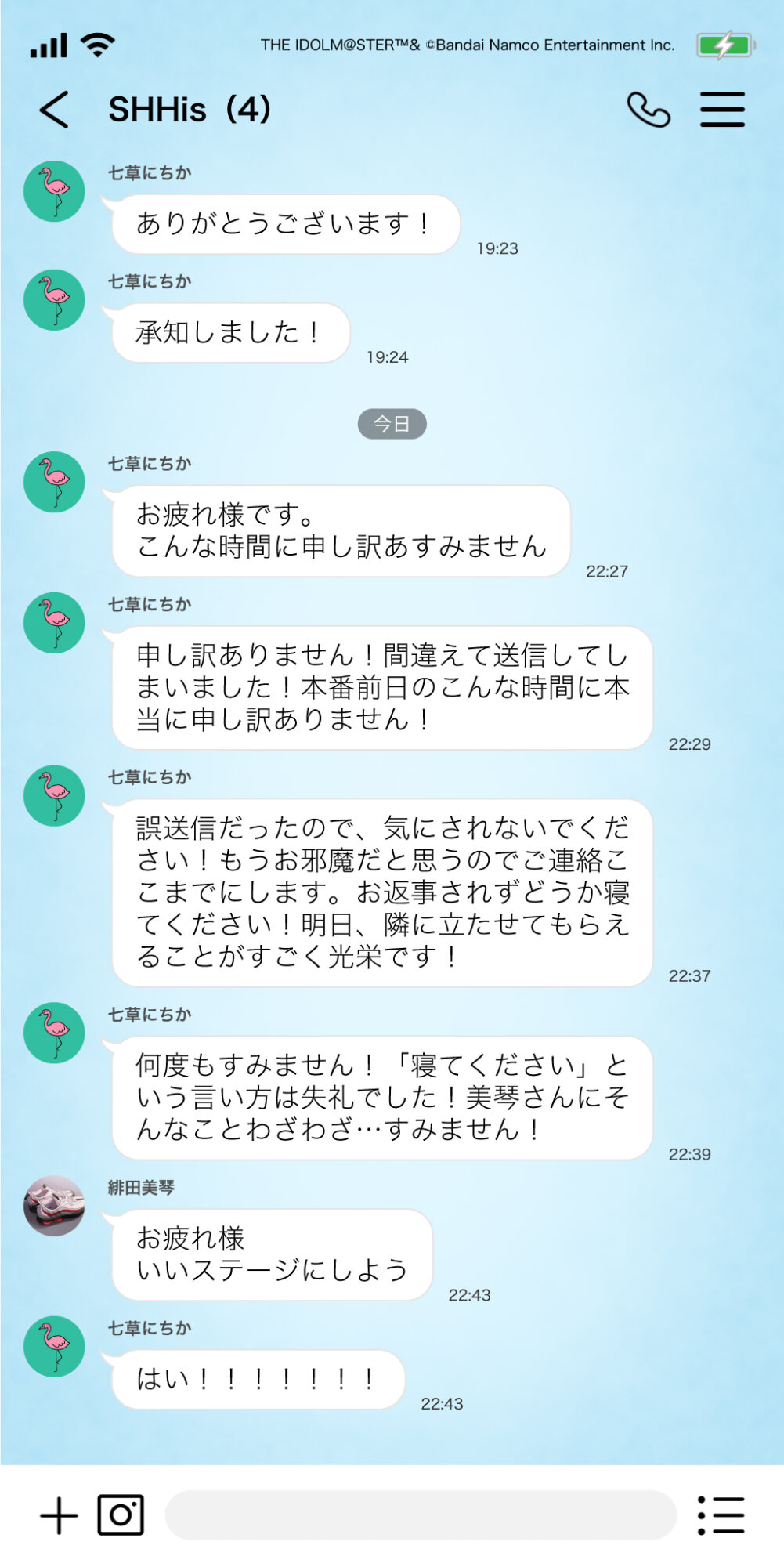The image size is (784, 1567).
Task: Go back from the SHHis group chat
Action: (x=54, y=109)
